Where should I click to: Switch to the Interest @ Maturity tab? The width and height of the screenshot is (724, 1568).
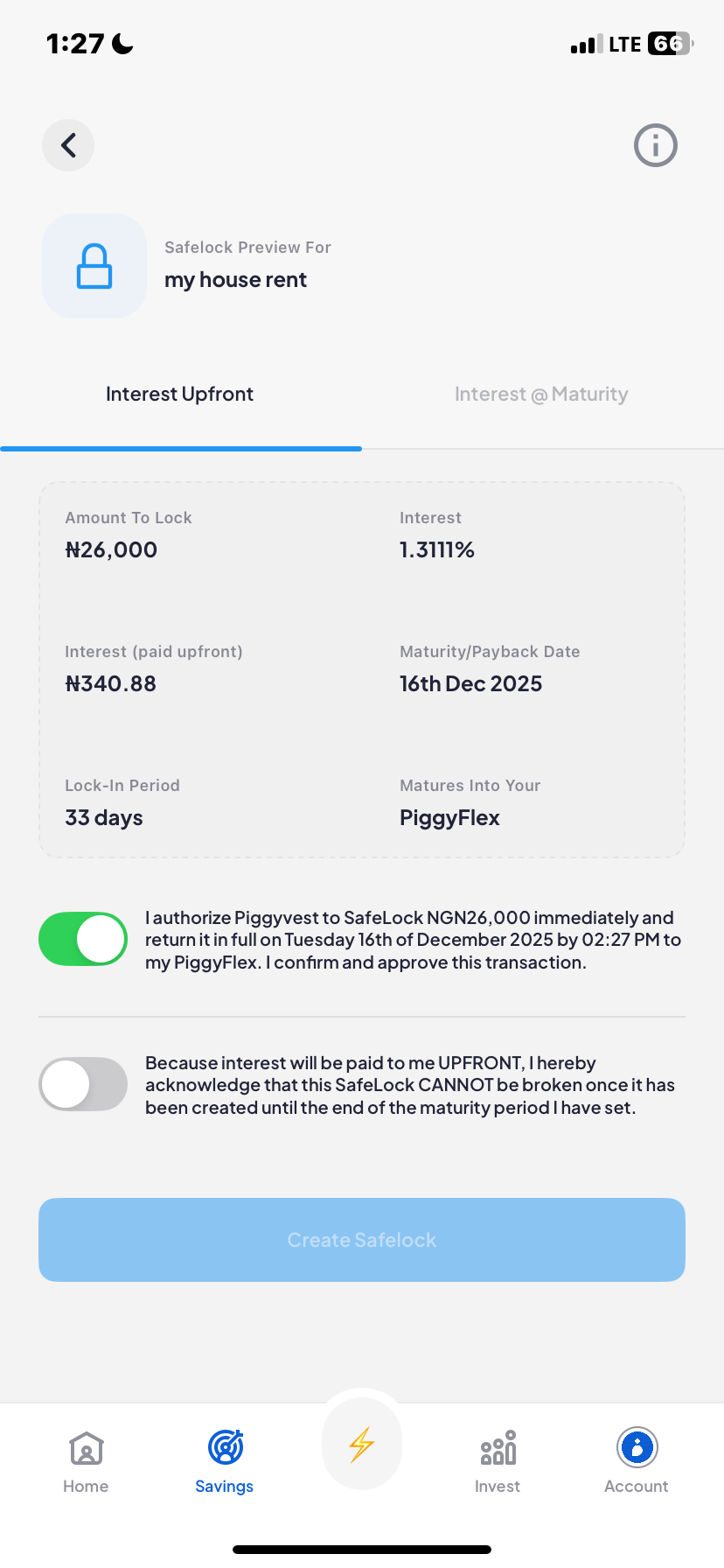coord(540,394)
